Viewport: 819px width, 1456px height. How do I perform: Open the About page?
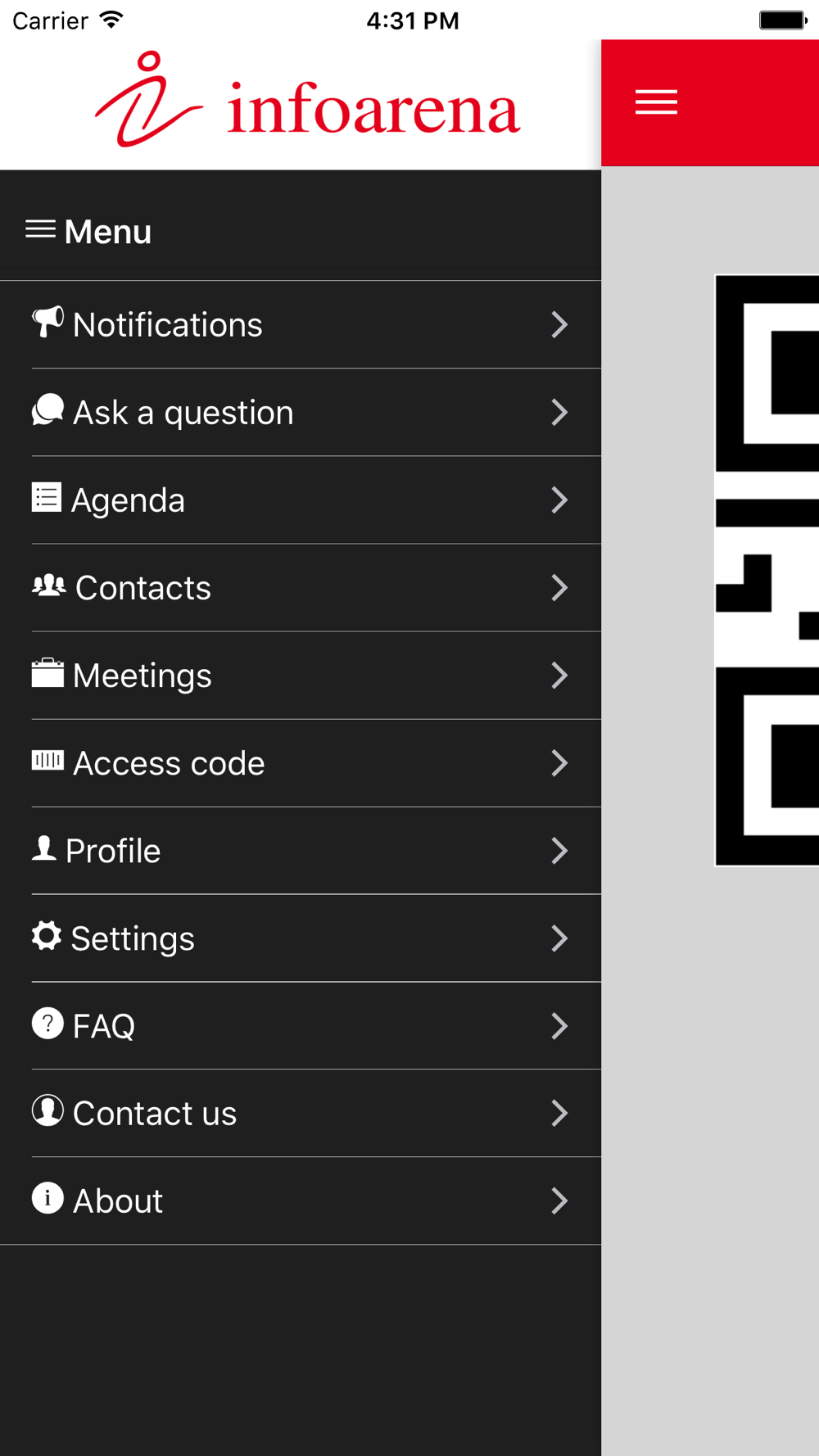click(301, 1201)
